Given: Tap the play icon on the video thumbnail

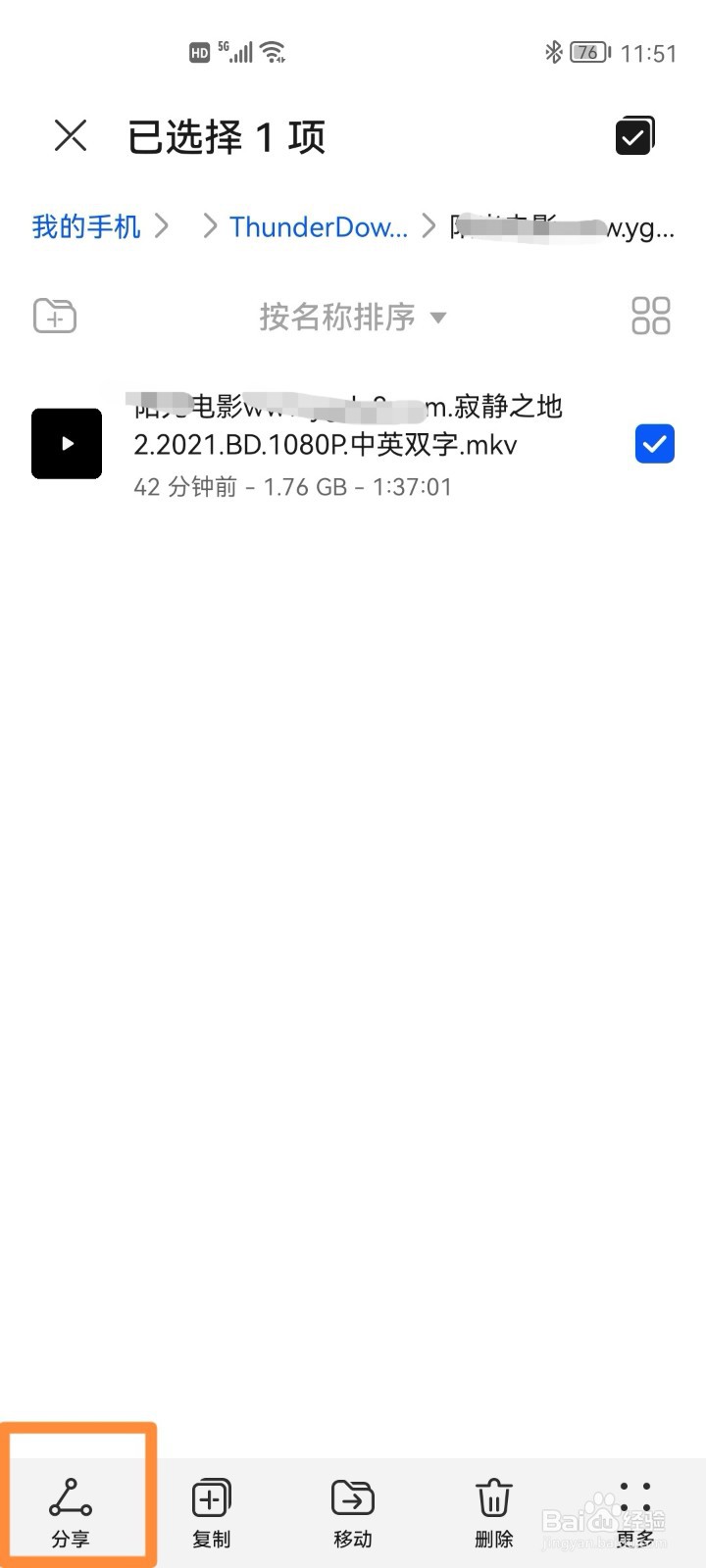Looking at the screenshot, I should click(66, 443).
